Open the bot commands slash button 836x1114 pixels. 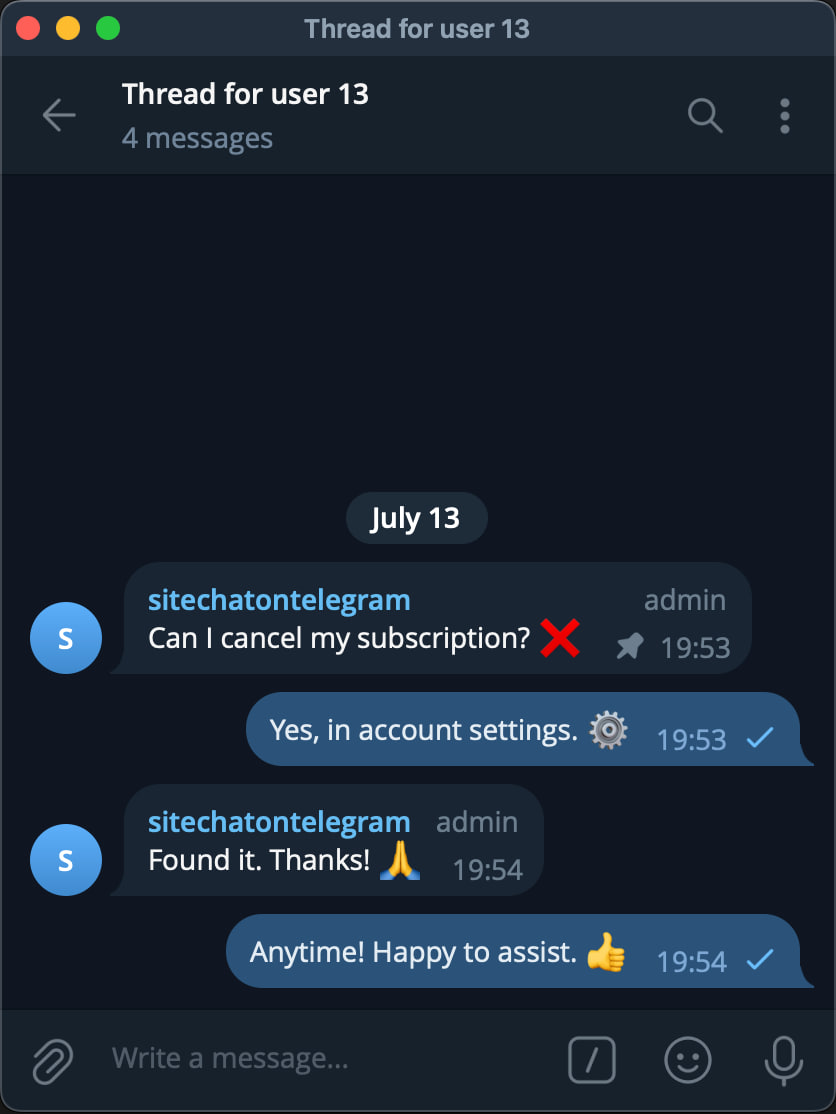click(x=592, y=1060)
